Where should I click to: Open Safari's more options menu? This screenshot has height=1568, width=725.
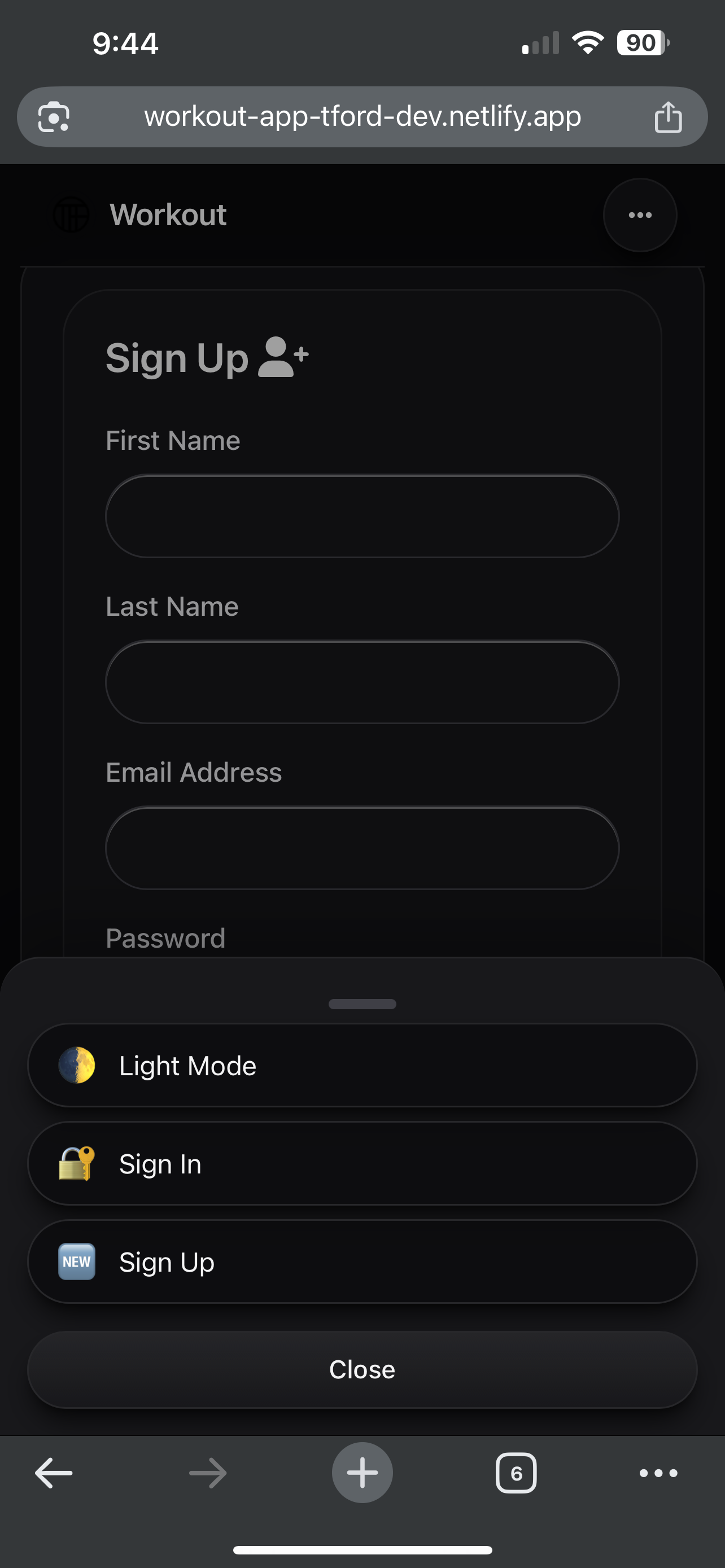click(658, 1473)
